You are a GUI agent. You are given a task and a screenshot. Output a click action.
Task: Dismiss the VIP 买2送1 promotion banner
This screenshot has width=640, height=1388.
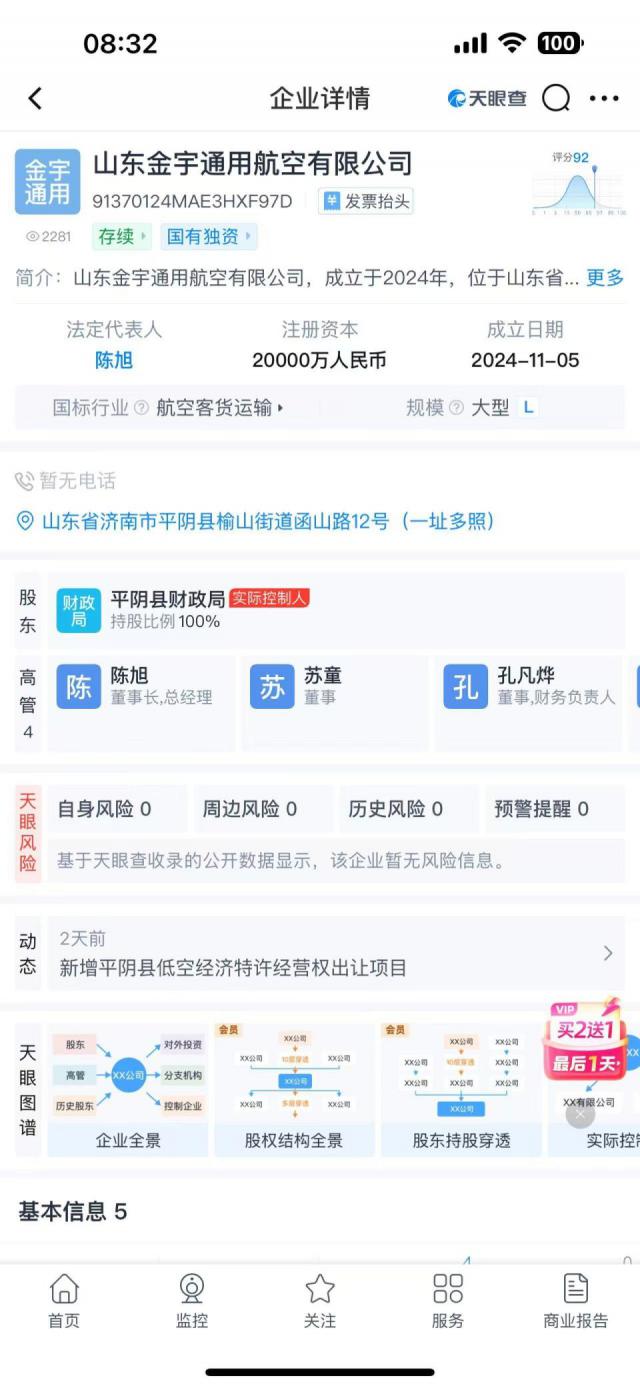pyautogui.click(x=580, y=1113)
